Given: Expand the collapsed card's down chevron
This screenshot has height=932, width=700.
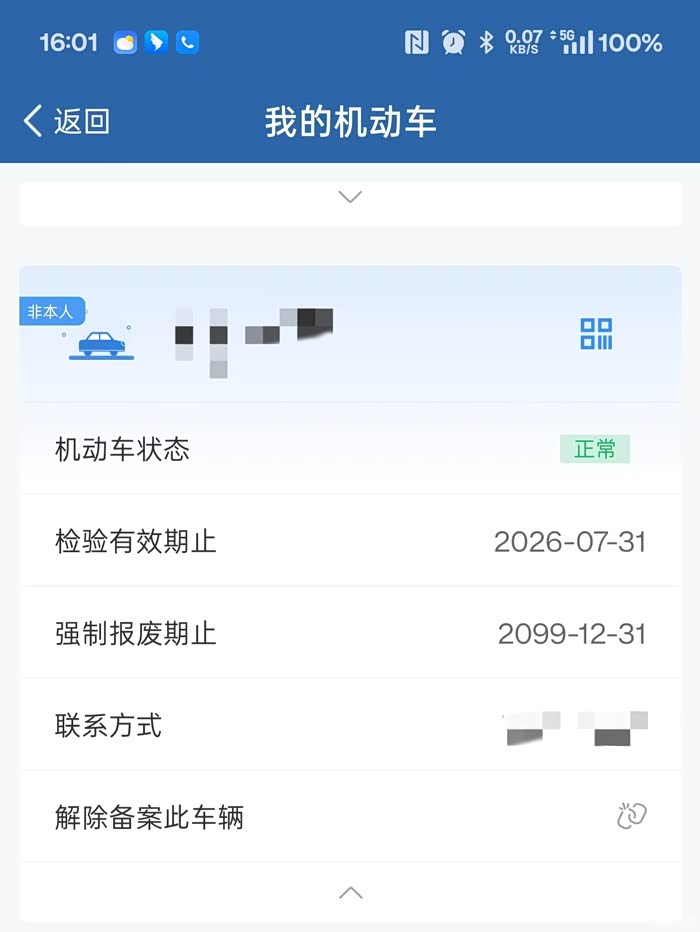Looking at the screenshot, I should (x=350, y=197).
